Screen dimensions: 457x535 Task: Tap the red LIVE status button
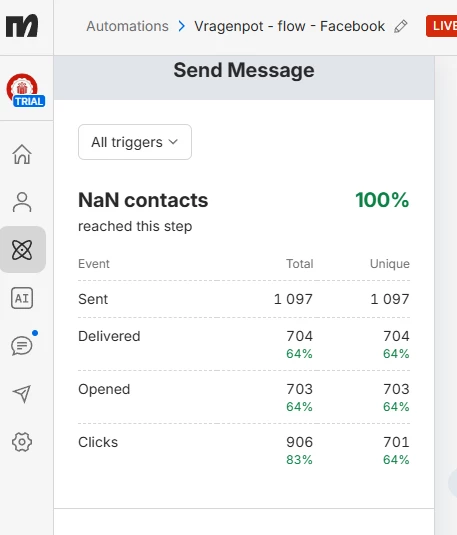(x=442, y=26)
